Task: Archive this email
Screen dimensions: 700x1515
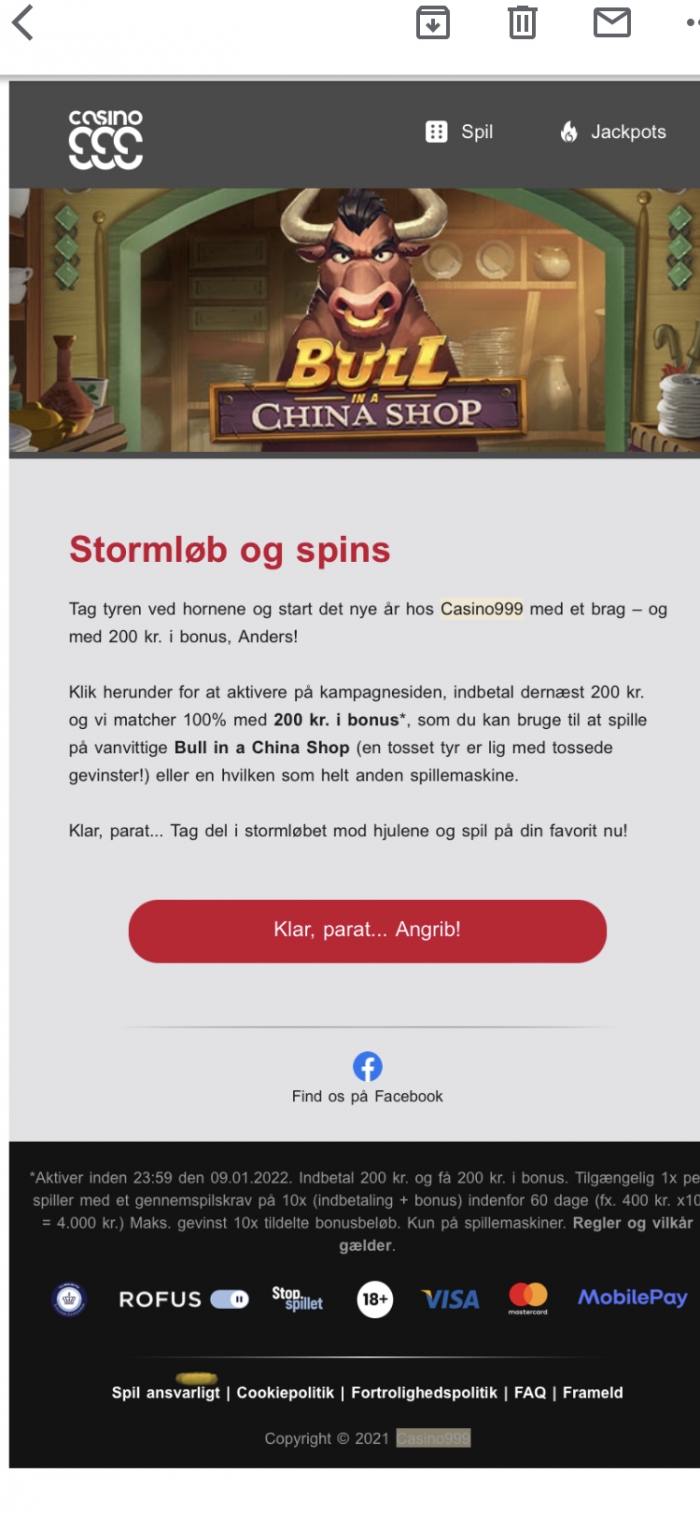Action: (433, 22)
